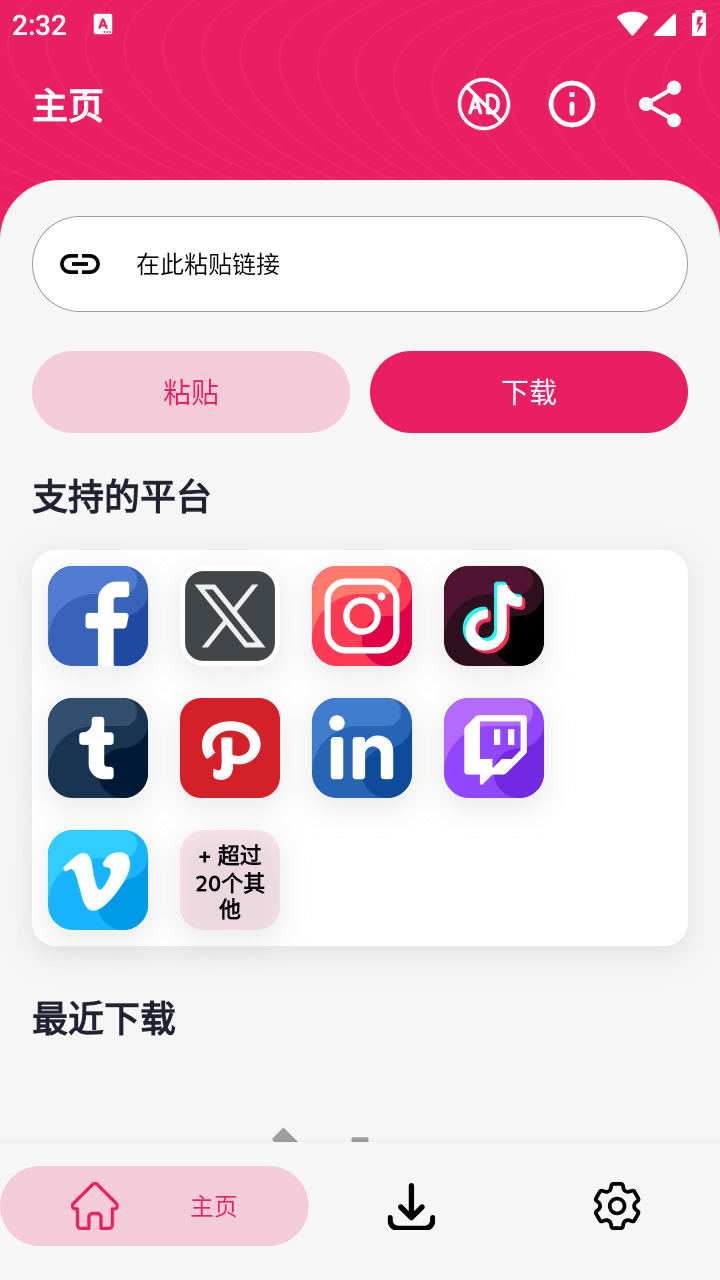Select the Instagram platform icon
The width and height of the screenshot is (720, 1280).
click(361, 615)
